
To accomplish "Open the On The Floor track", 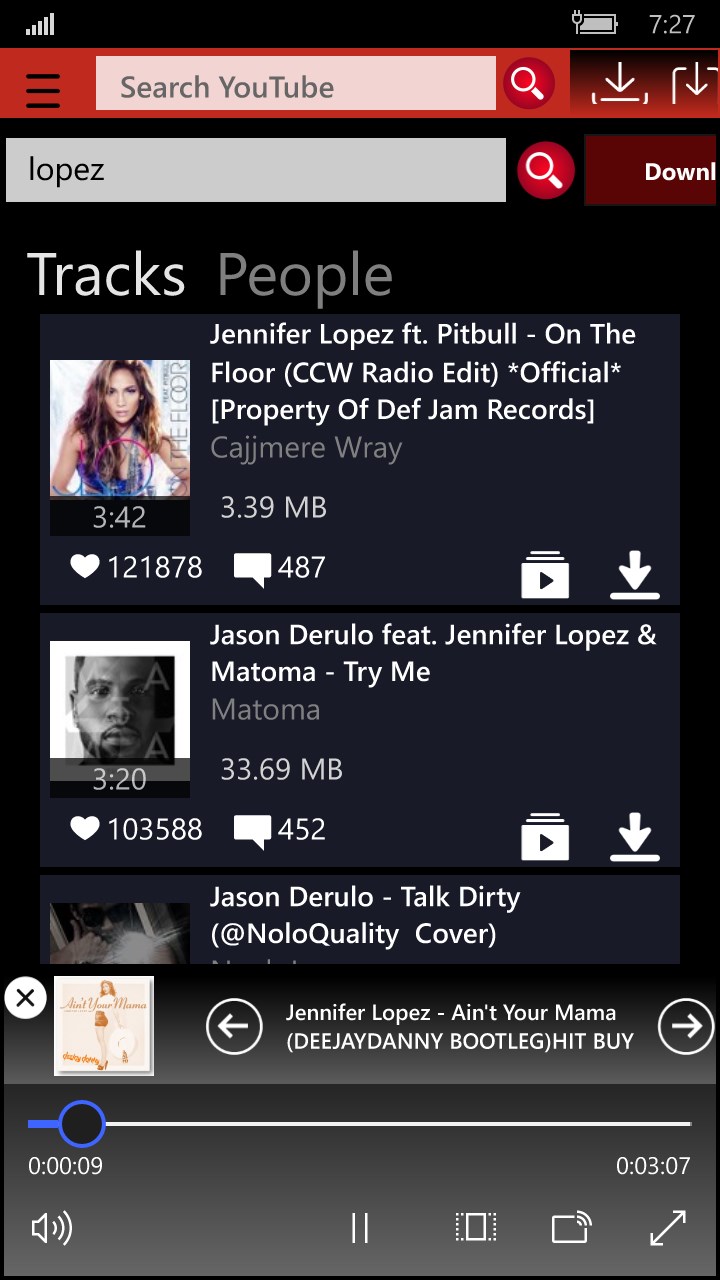I will 422,372.
